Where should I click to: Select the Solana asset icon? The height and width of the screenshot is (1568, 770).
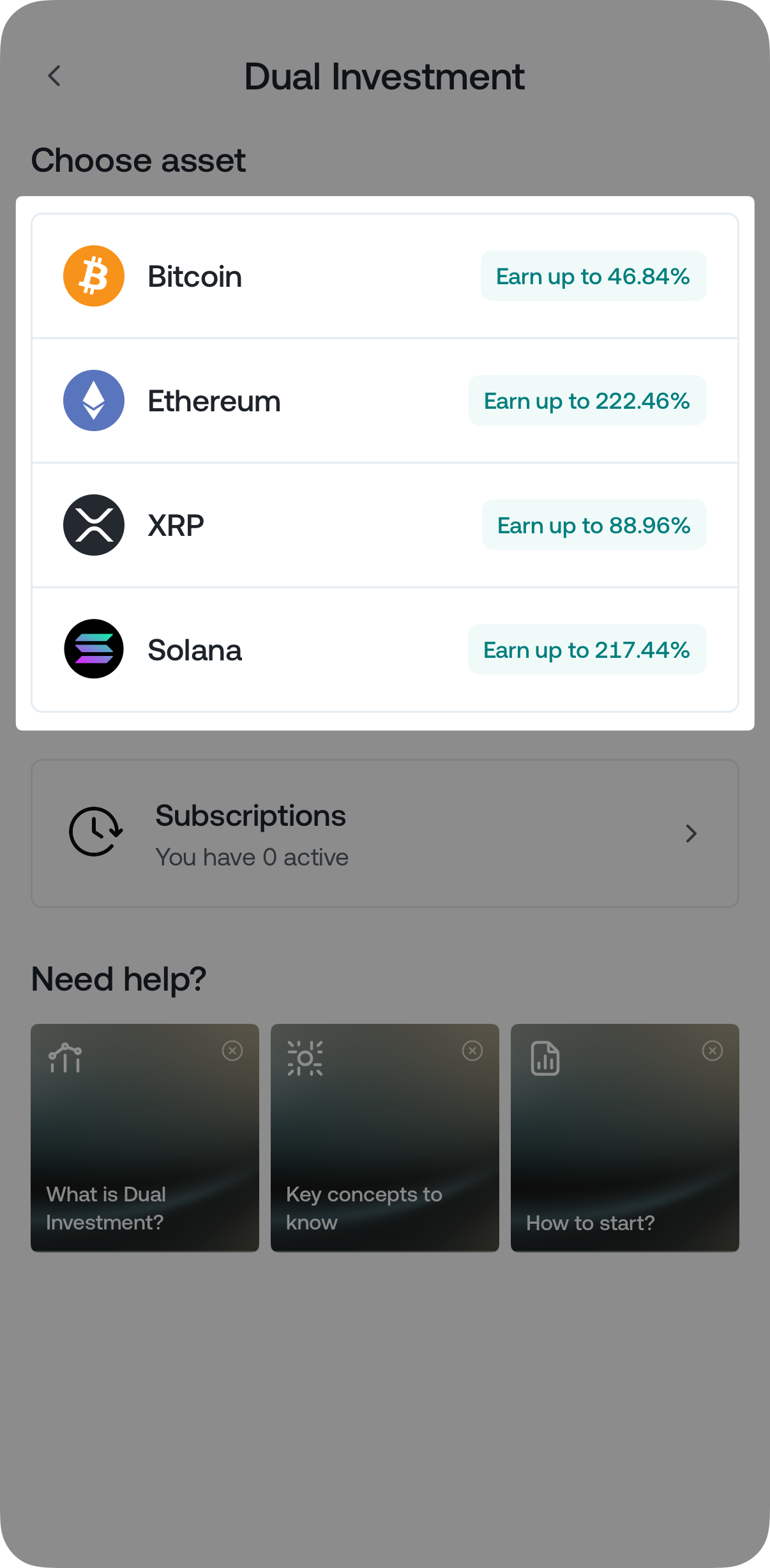93,649
